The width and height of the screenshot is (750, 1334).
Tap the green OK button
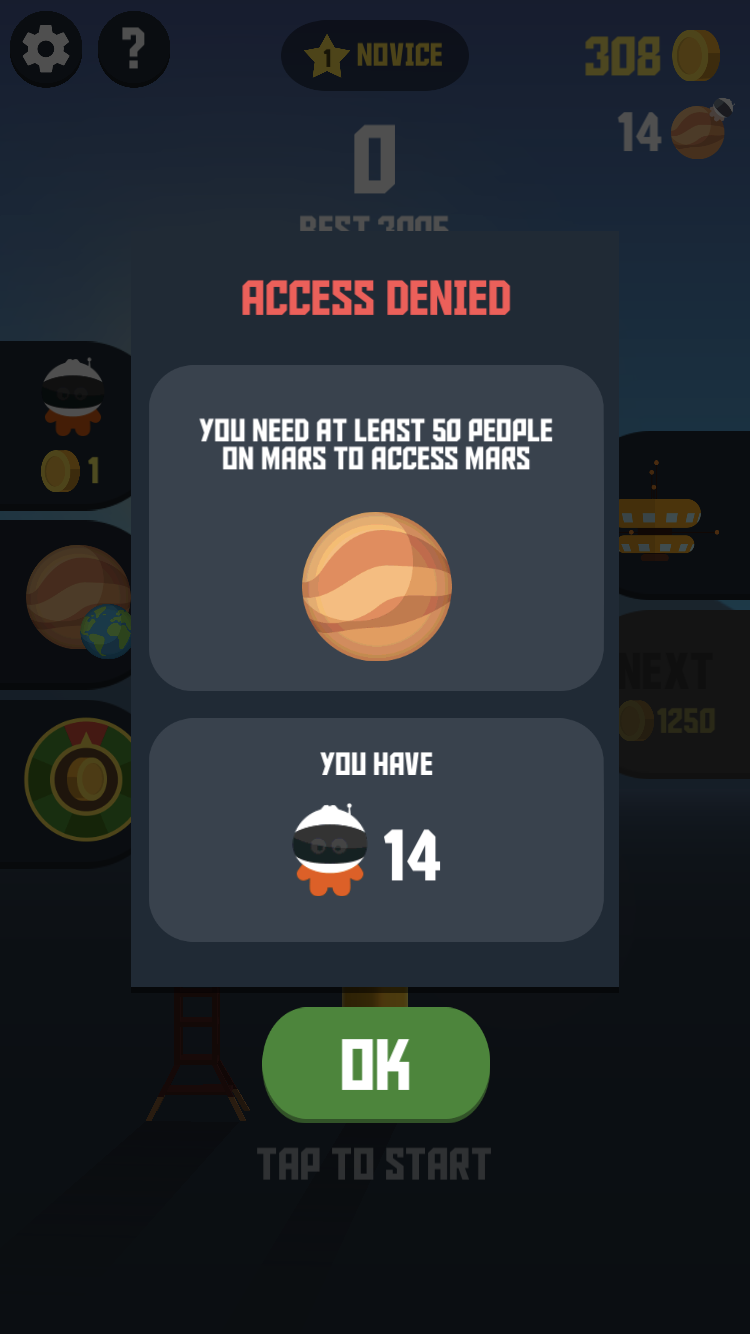(x=375, y=1064)
